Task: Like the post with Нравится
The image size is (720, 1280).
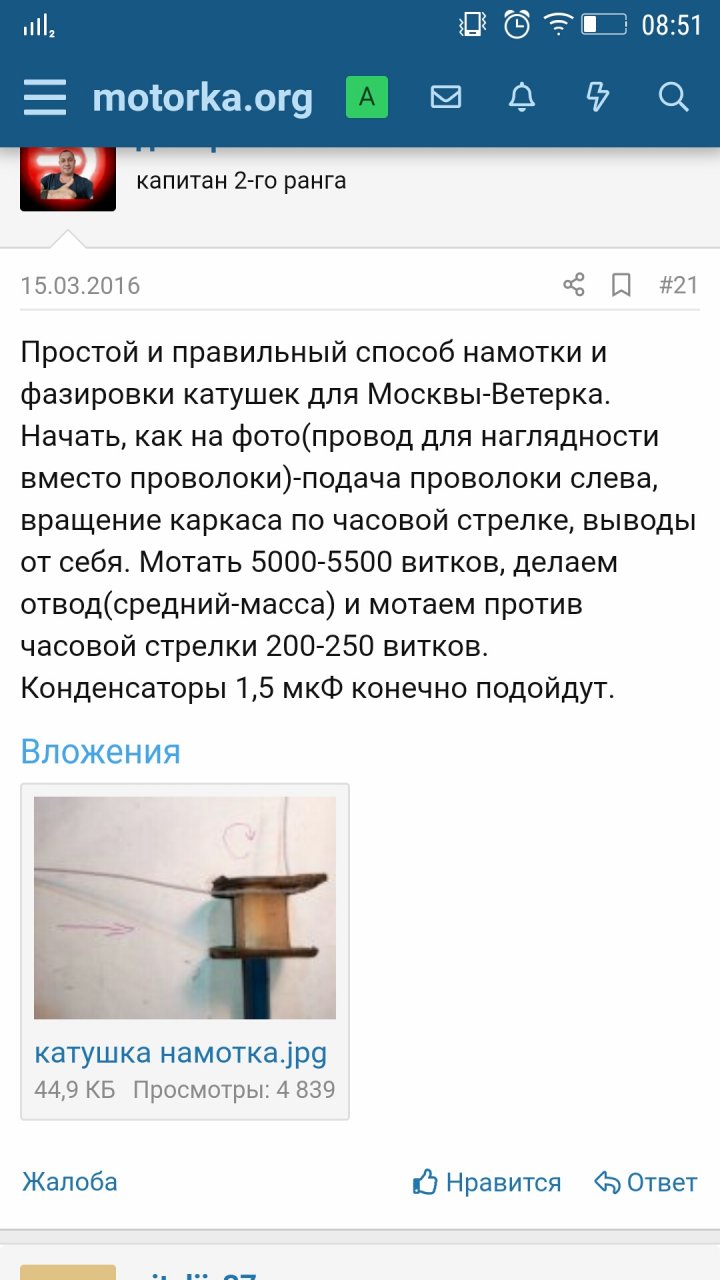Action: (487, 1182)
